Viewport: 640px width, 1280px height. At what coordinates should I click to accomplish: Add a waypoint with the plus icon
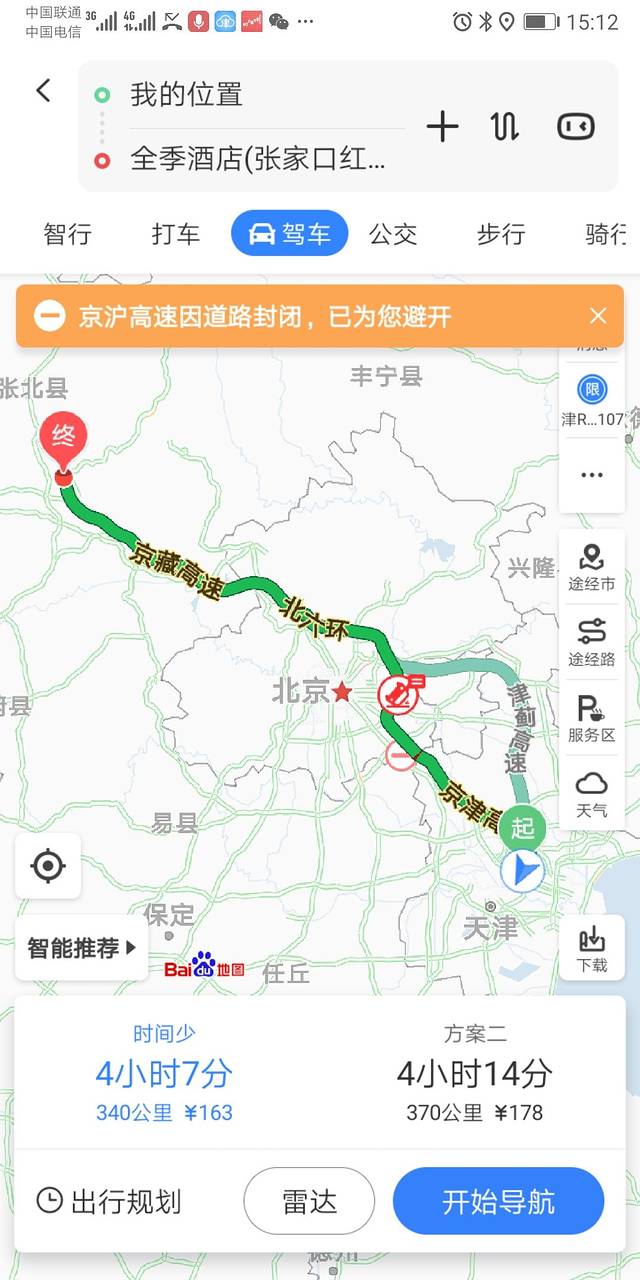(442, 126)
